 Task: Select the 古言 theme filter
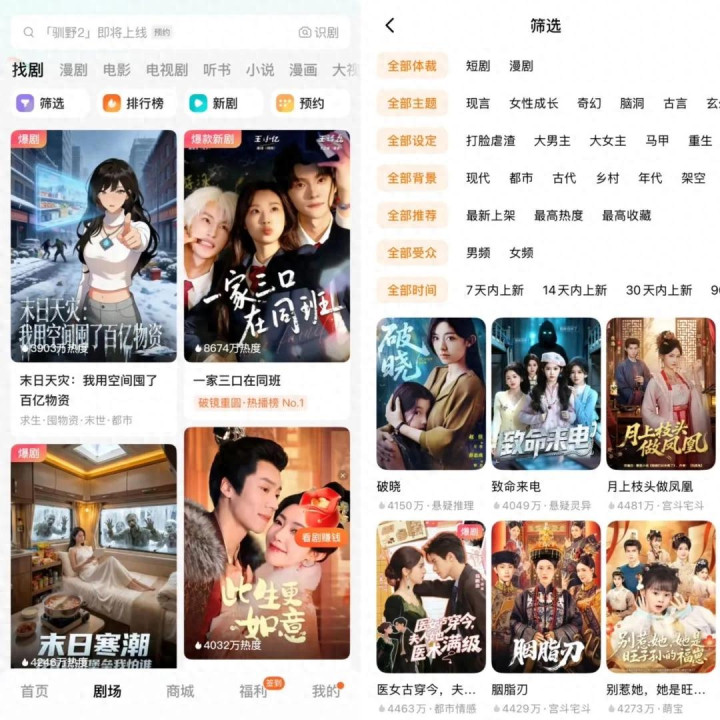(x=675, y=103)
